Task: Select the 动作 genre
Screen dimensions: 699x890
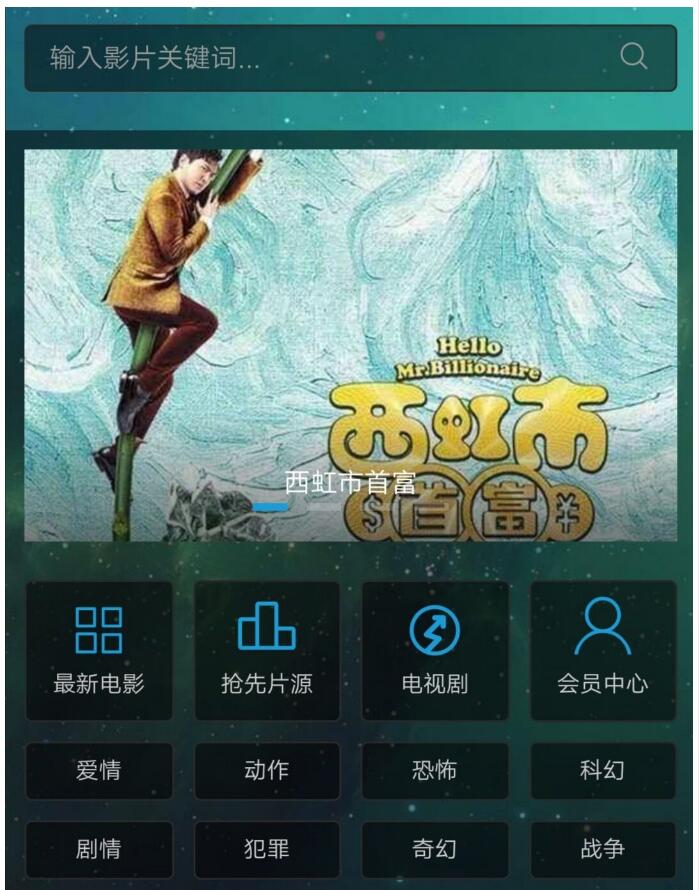Action: [267, 771]
